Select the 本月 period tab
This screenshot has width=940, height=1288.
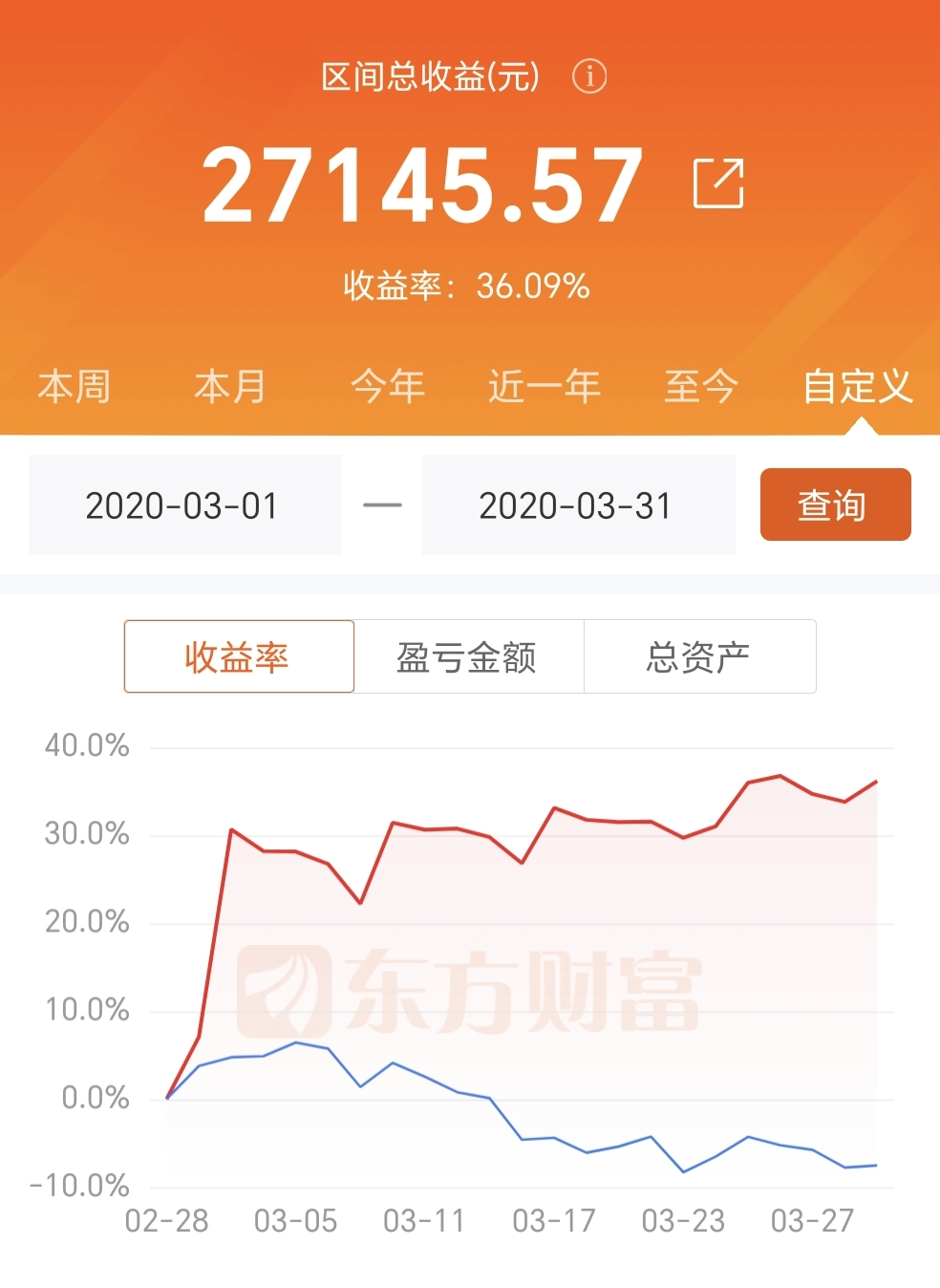(230, 386)
